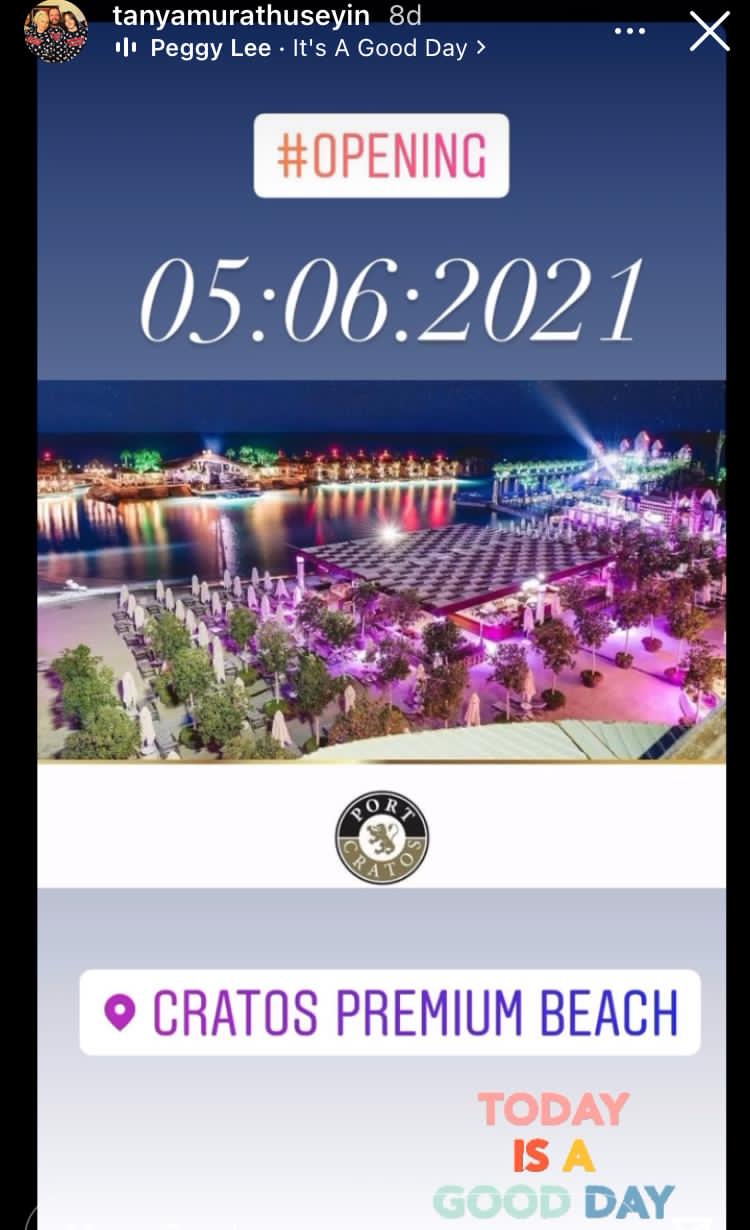This screenshot has width=750, height=1230.
Task: Open the Cratos Premium Beach location sticker
Action: (x=390, y=1012)
